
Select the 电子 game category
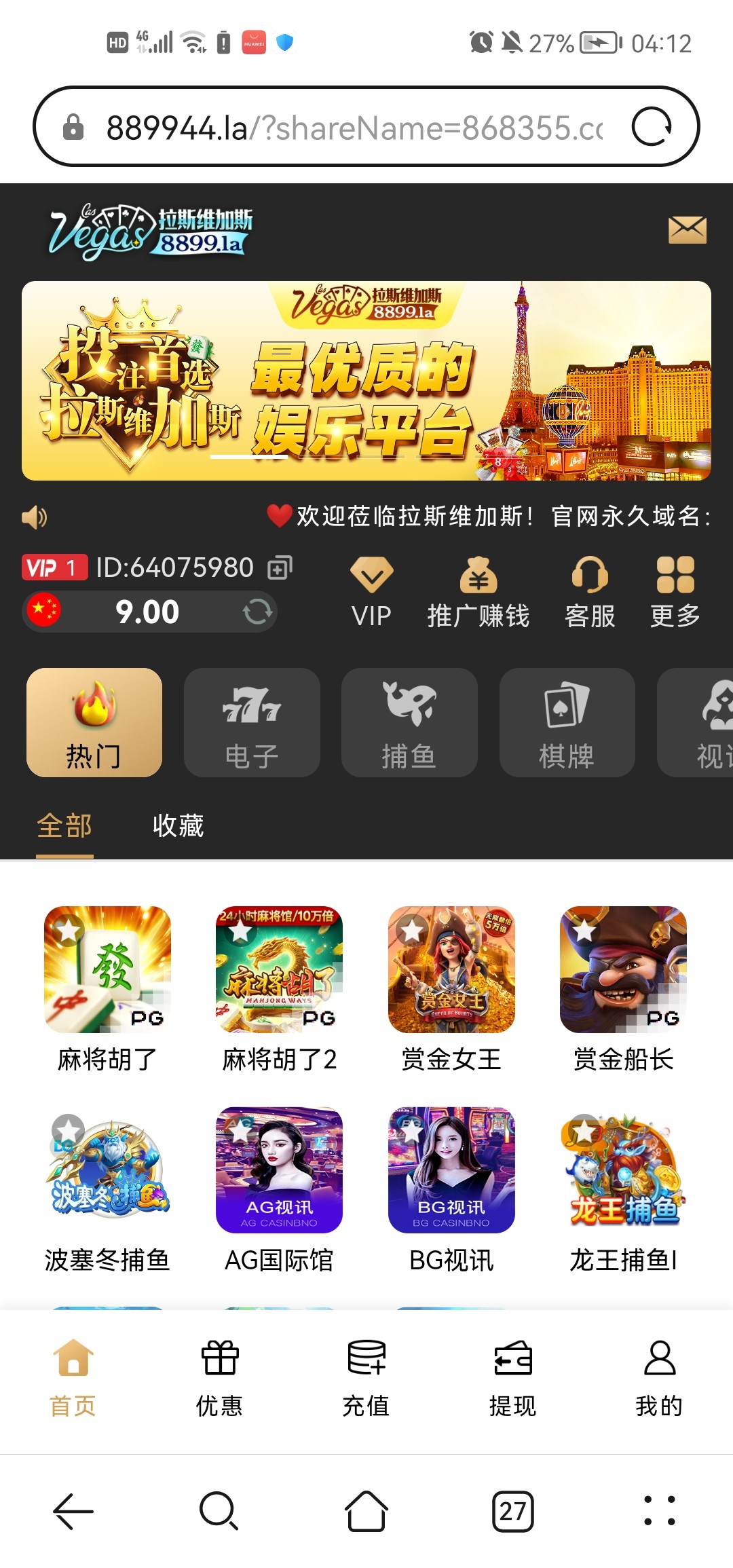[252, 722]
